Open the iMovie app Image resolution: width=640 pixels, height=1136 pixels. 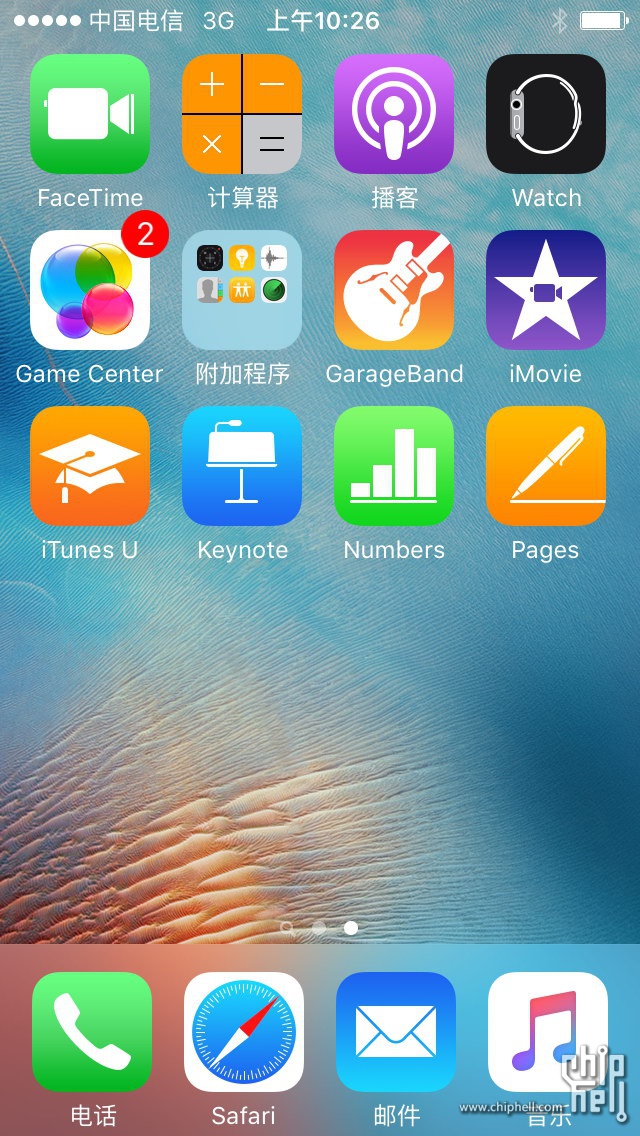click(x=546, y=290)
